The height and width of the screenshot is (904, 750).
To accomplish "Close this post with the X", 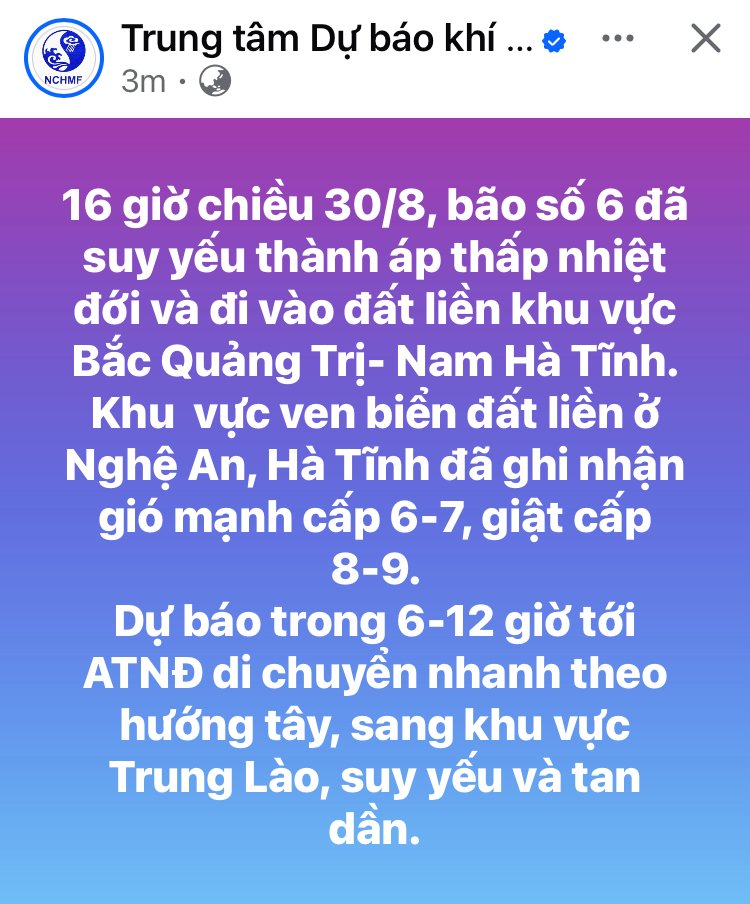I will coord(706,39).
